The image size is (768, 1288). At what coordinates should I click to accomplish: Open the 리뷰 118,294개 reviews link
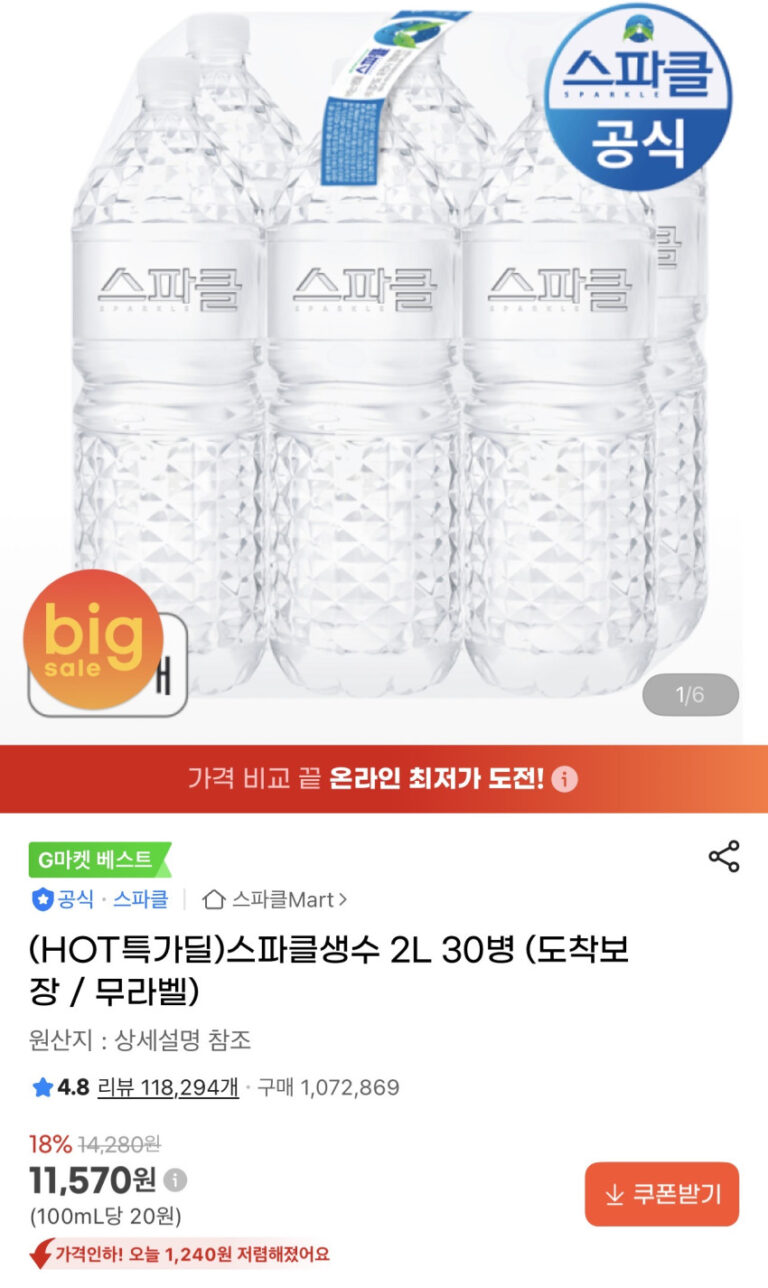click(168, 1086)
